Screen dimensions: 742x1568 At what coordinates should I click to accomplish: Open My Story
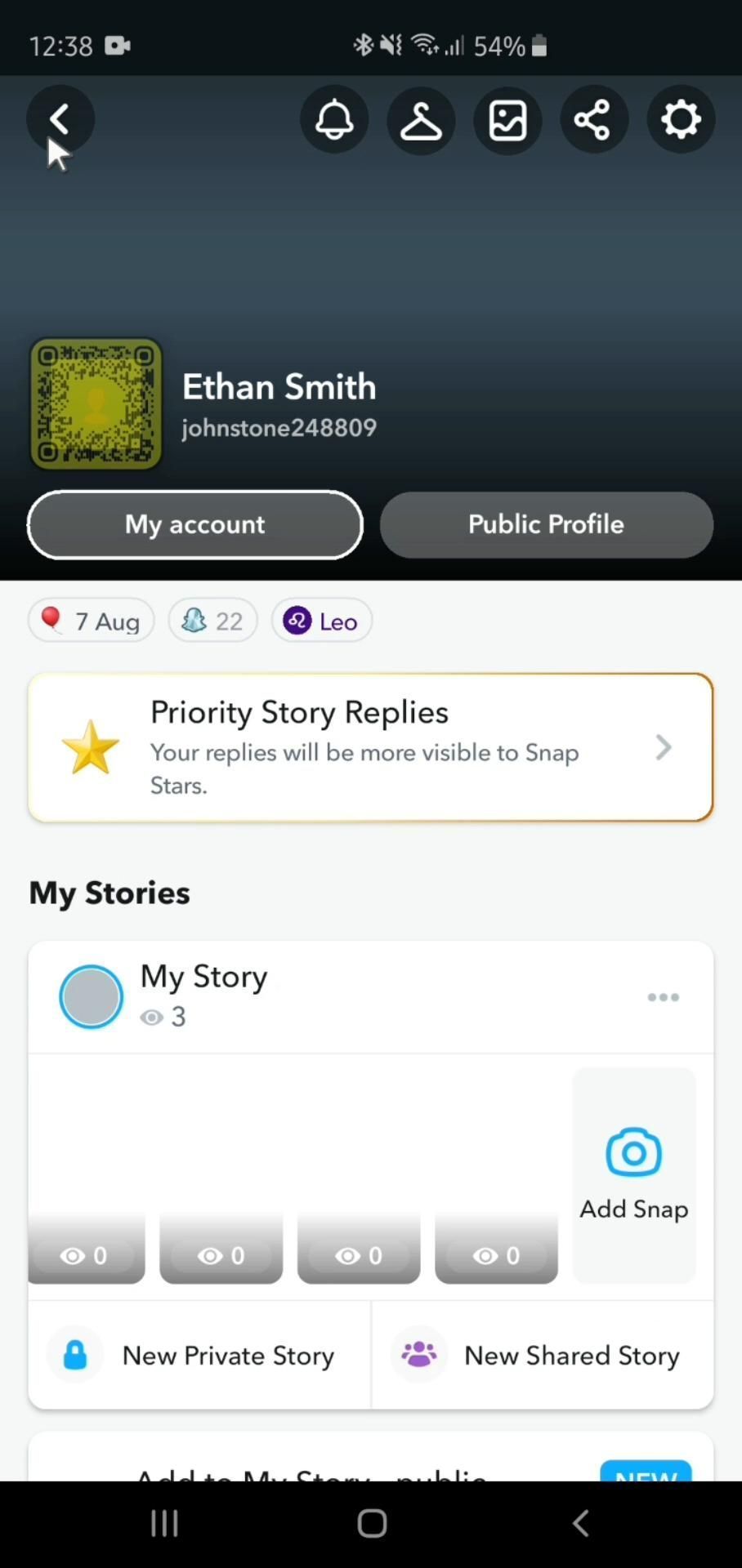pyautogui.click(x=204, y=996)
